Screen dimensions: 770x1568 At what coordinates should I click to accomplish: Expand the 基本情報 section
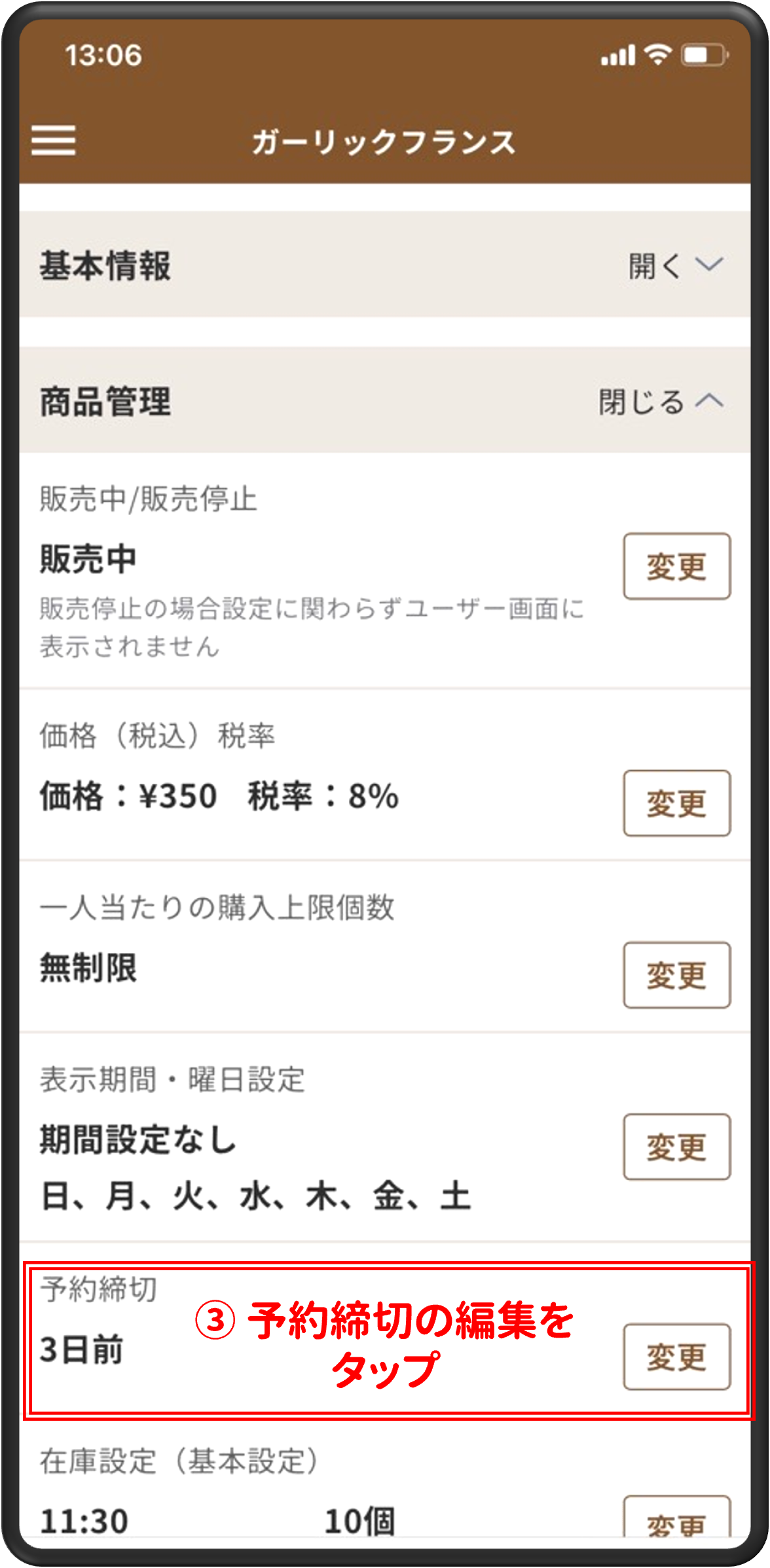(676, 266)
